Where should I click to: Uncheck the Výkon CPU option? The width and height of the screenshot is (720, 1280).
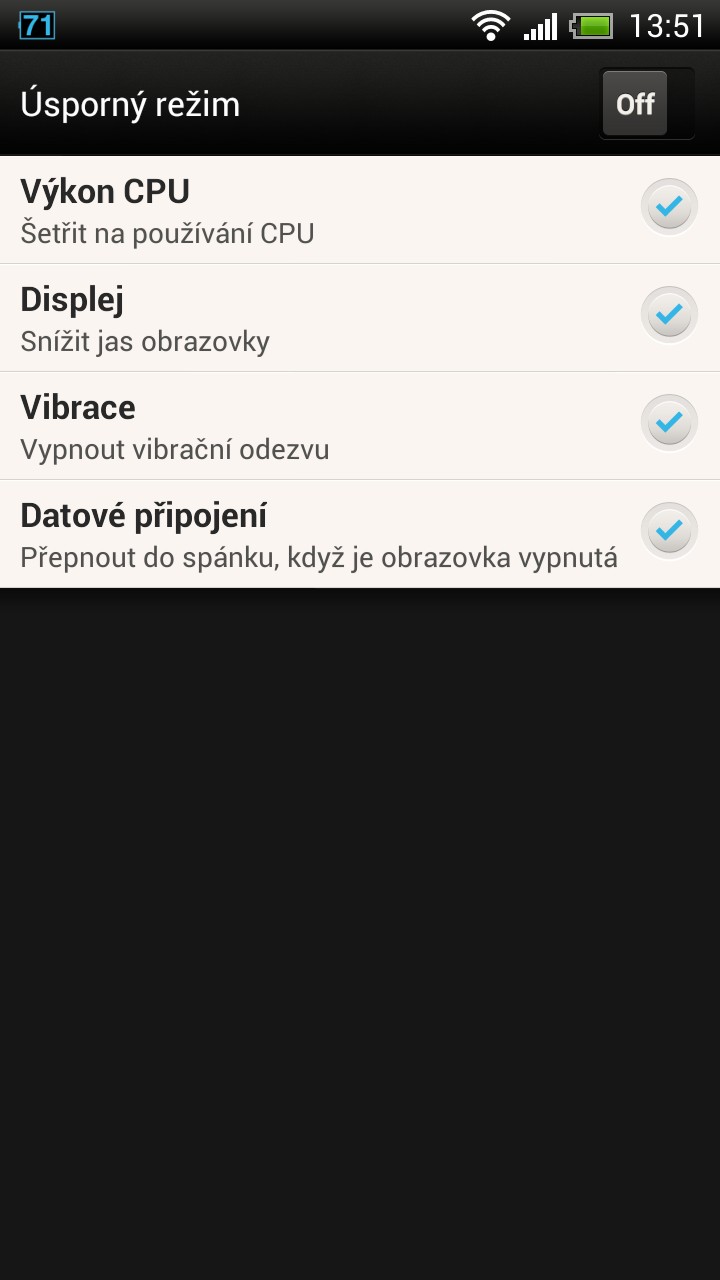pyautogui.click(x=668, y=208)
